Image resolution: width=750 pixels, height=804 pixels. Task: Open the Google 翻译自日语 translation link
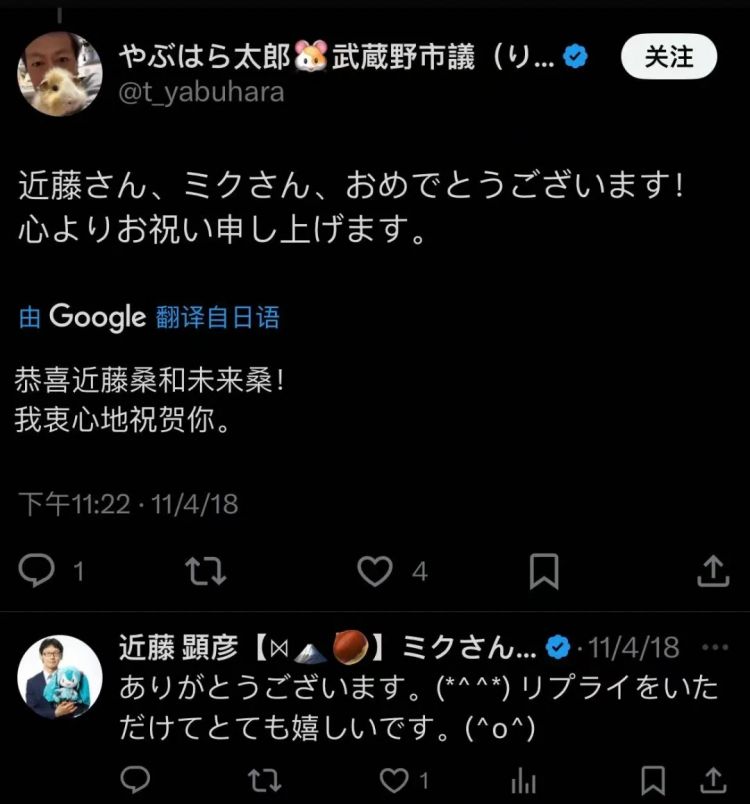[x=150, y=317]
